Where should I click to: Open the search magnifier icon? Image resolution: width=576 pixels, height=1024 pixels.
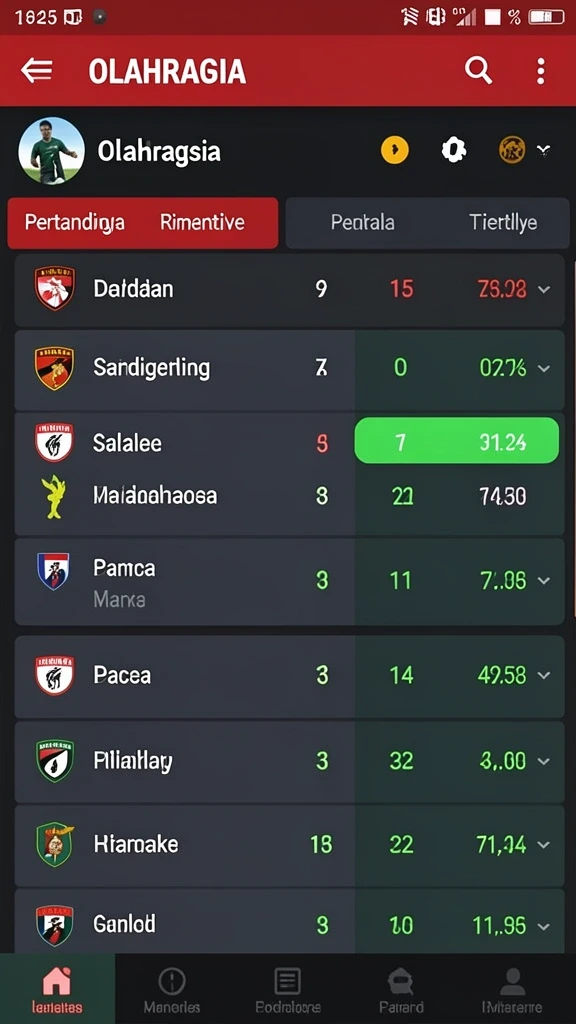[x=479, y=70]
